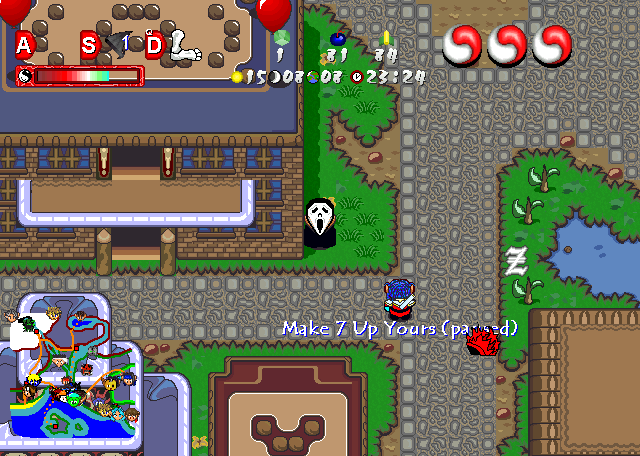Viewport: 640px width, 456px height.
Task: Use the S slot weapon item
Action: [118, 44]
